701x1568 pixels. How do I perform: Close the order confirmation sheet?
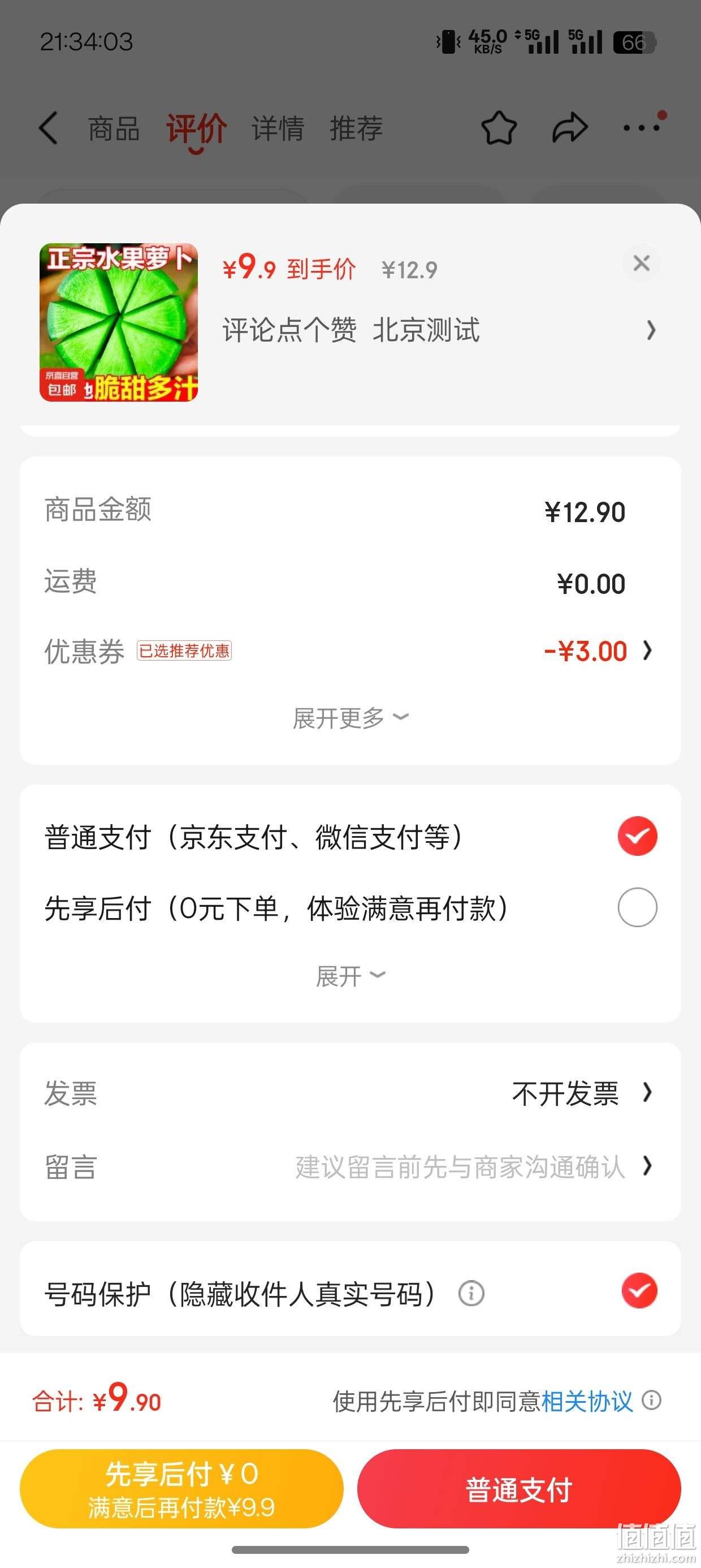642,264
